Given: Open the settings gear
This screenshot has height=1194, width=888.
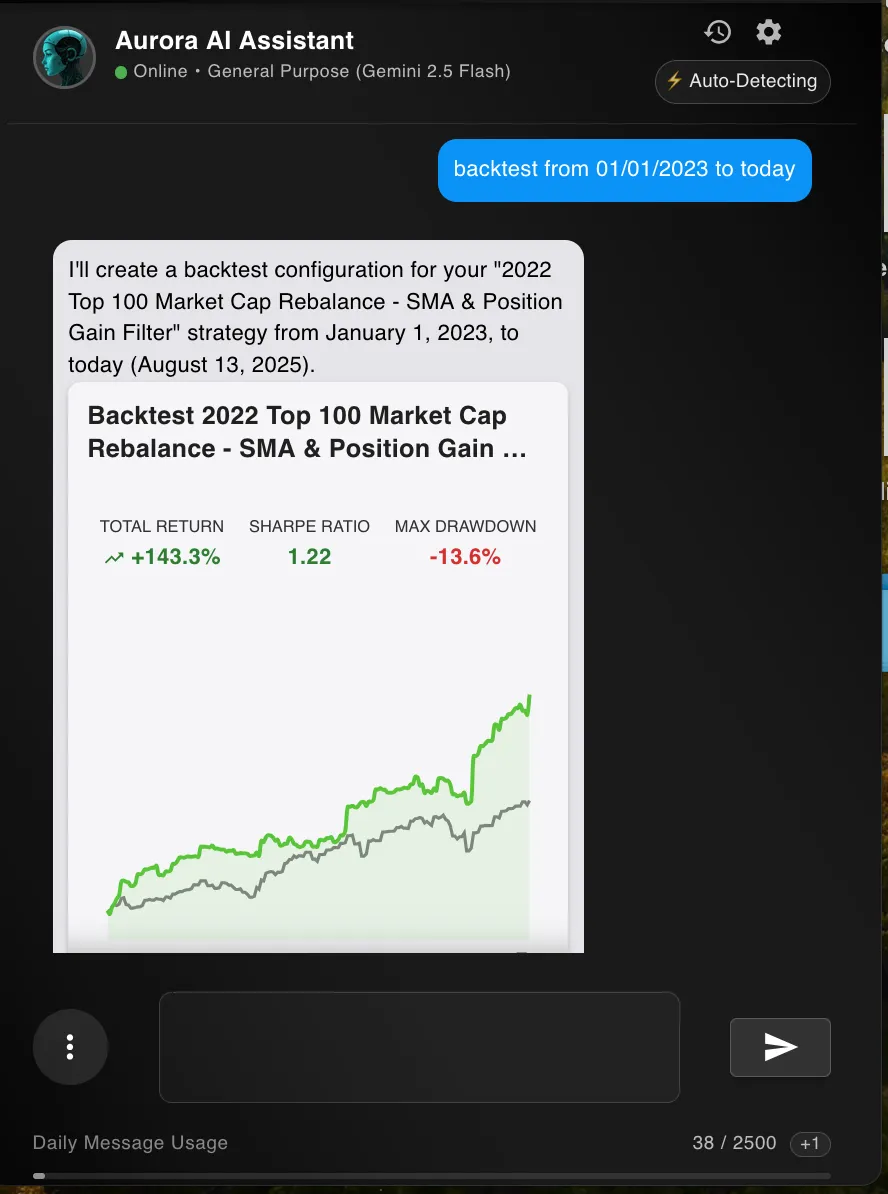Looking at the screenshot, I should point(768,32).
